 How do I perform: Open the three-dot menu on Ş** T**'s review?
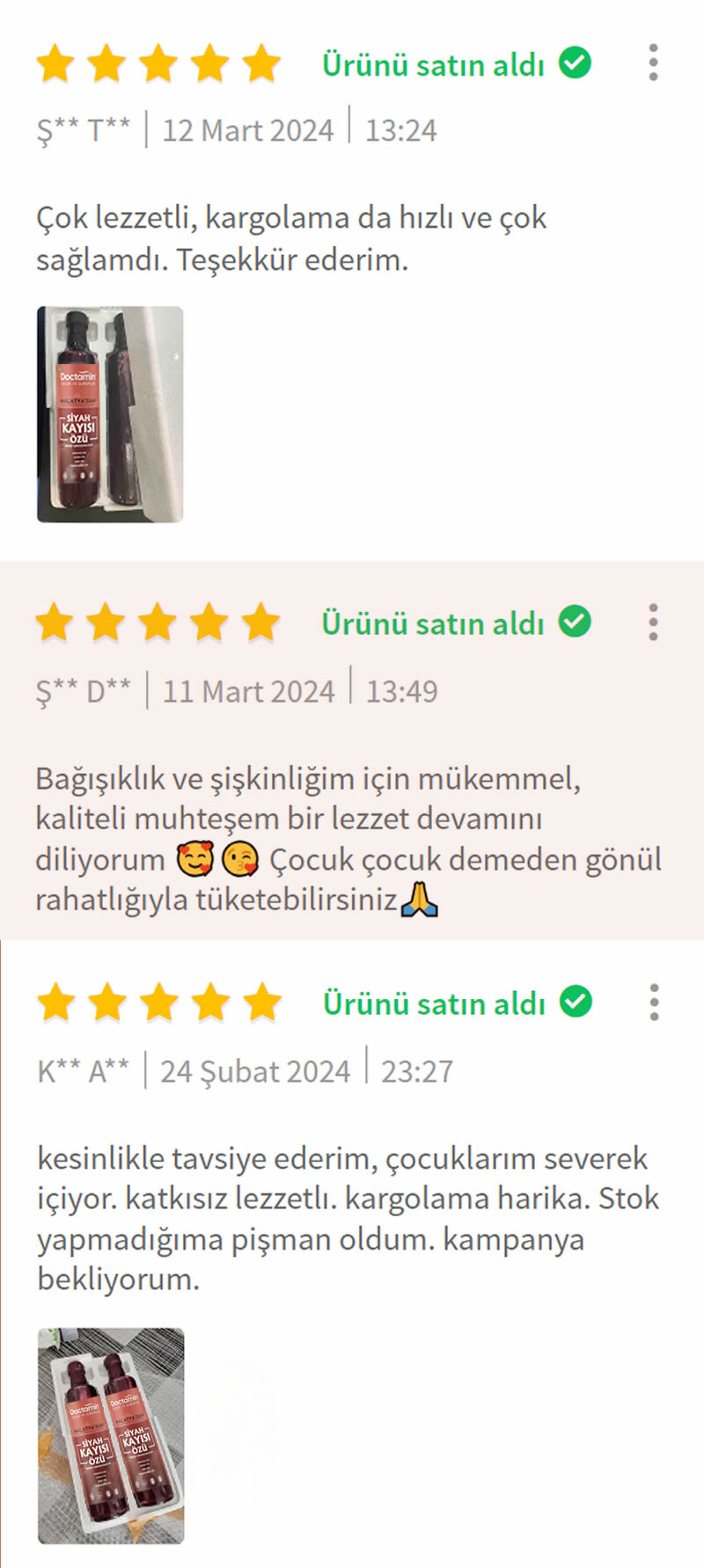653,62
